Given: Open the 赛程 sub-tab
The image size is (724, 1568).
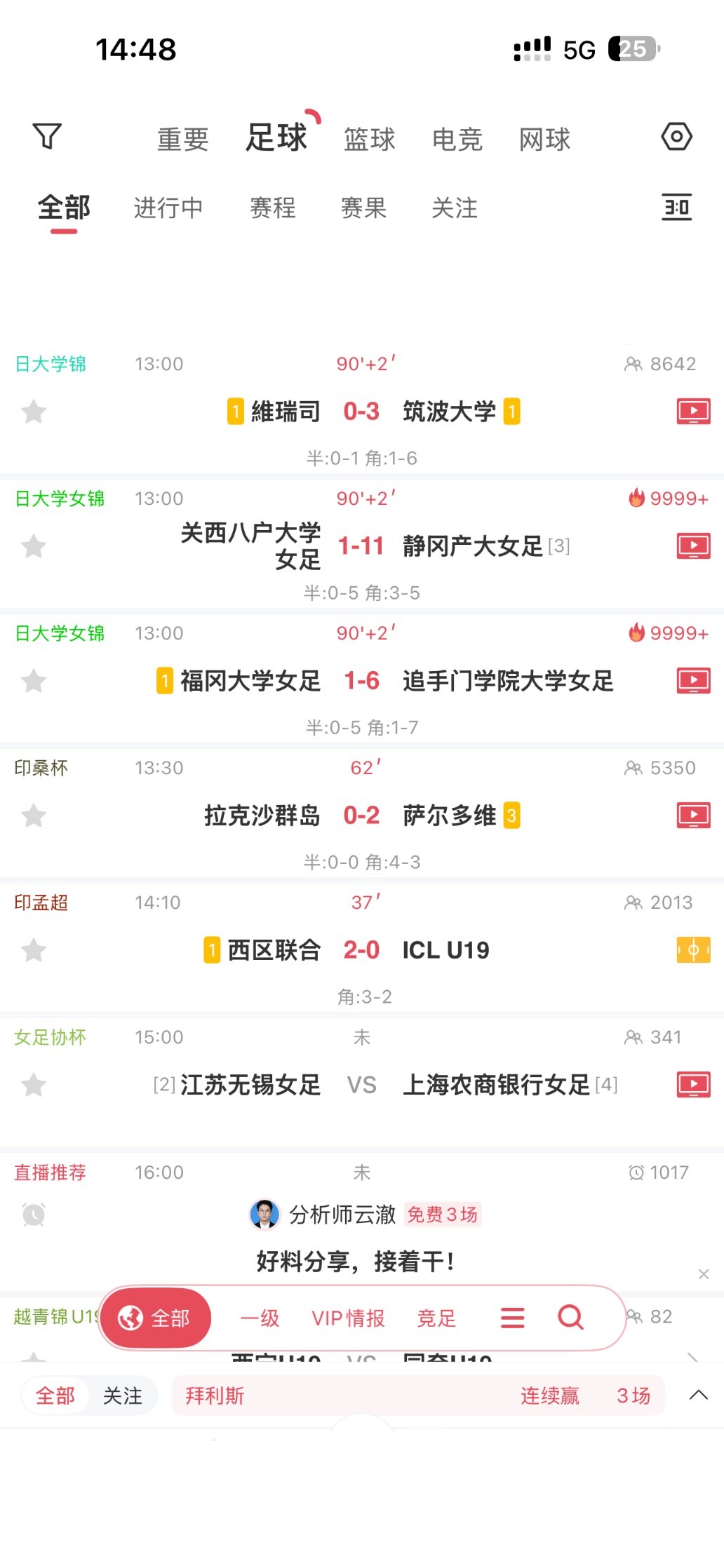Looking at the screenshot, I should click(273, 208).
